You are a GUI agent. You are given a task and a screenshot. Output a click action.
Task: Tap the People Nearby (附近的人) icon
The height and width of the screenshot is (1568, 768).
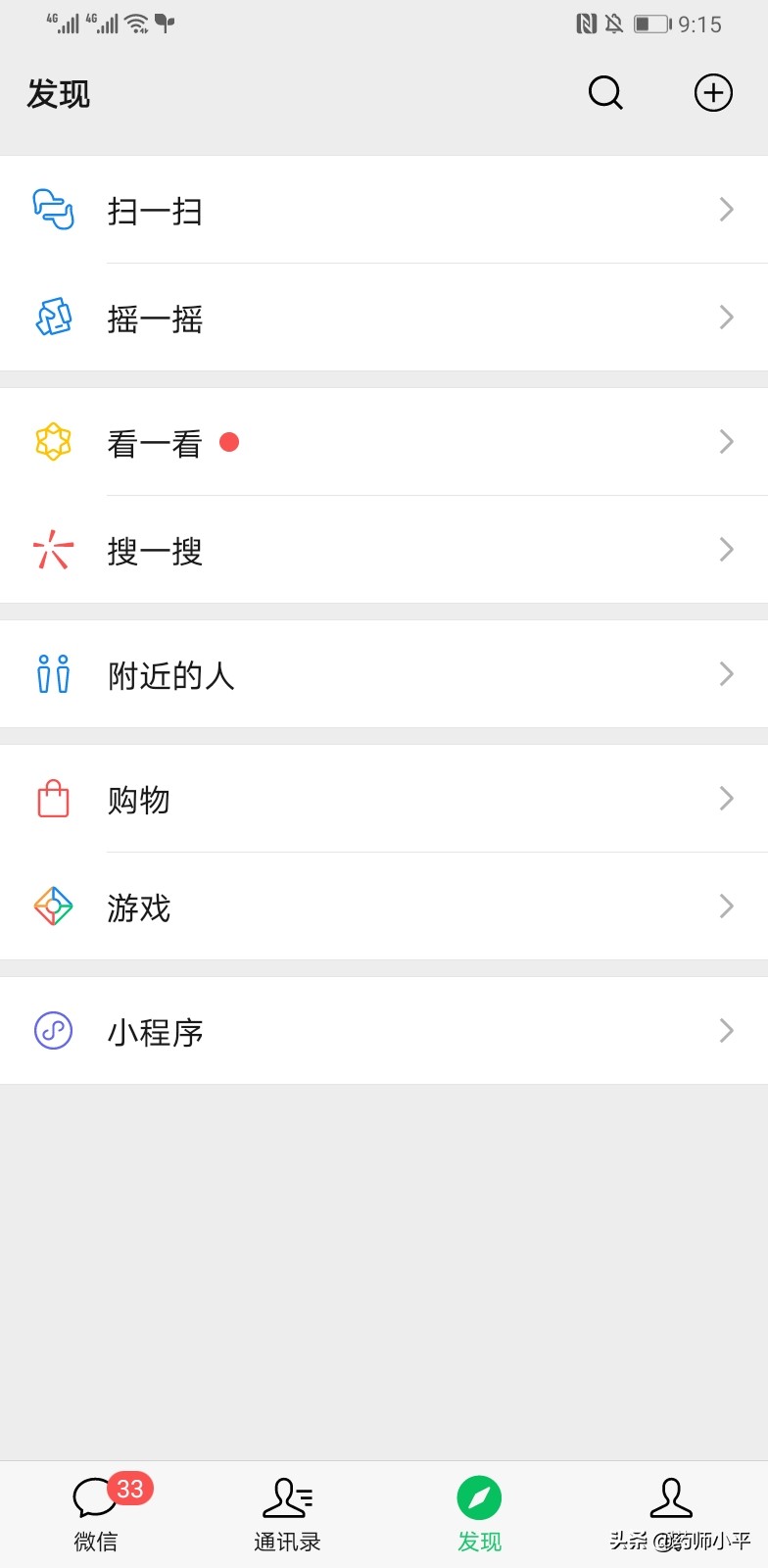click(53, 674)
